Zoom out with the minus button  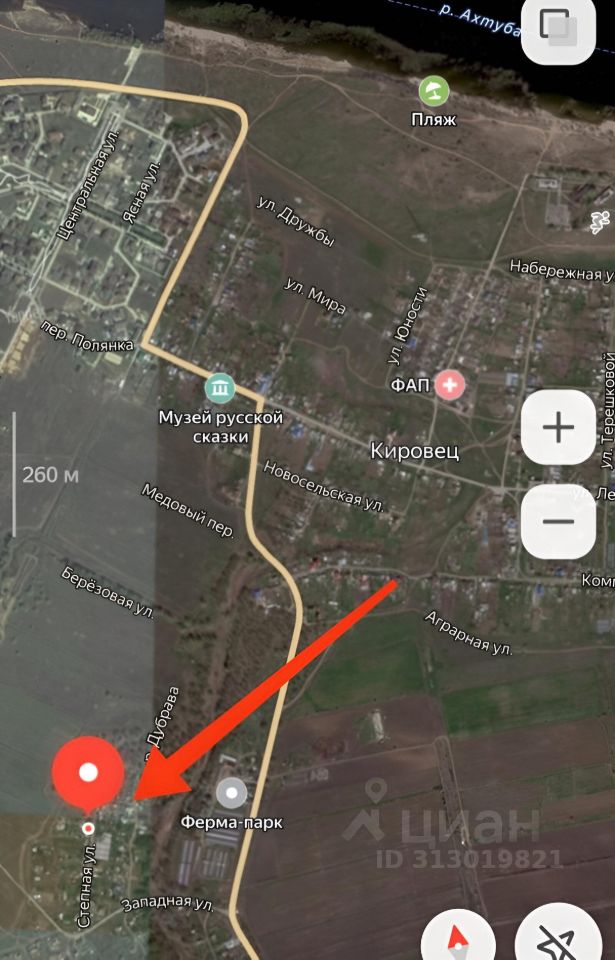558,521
